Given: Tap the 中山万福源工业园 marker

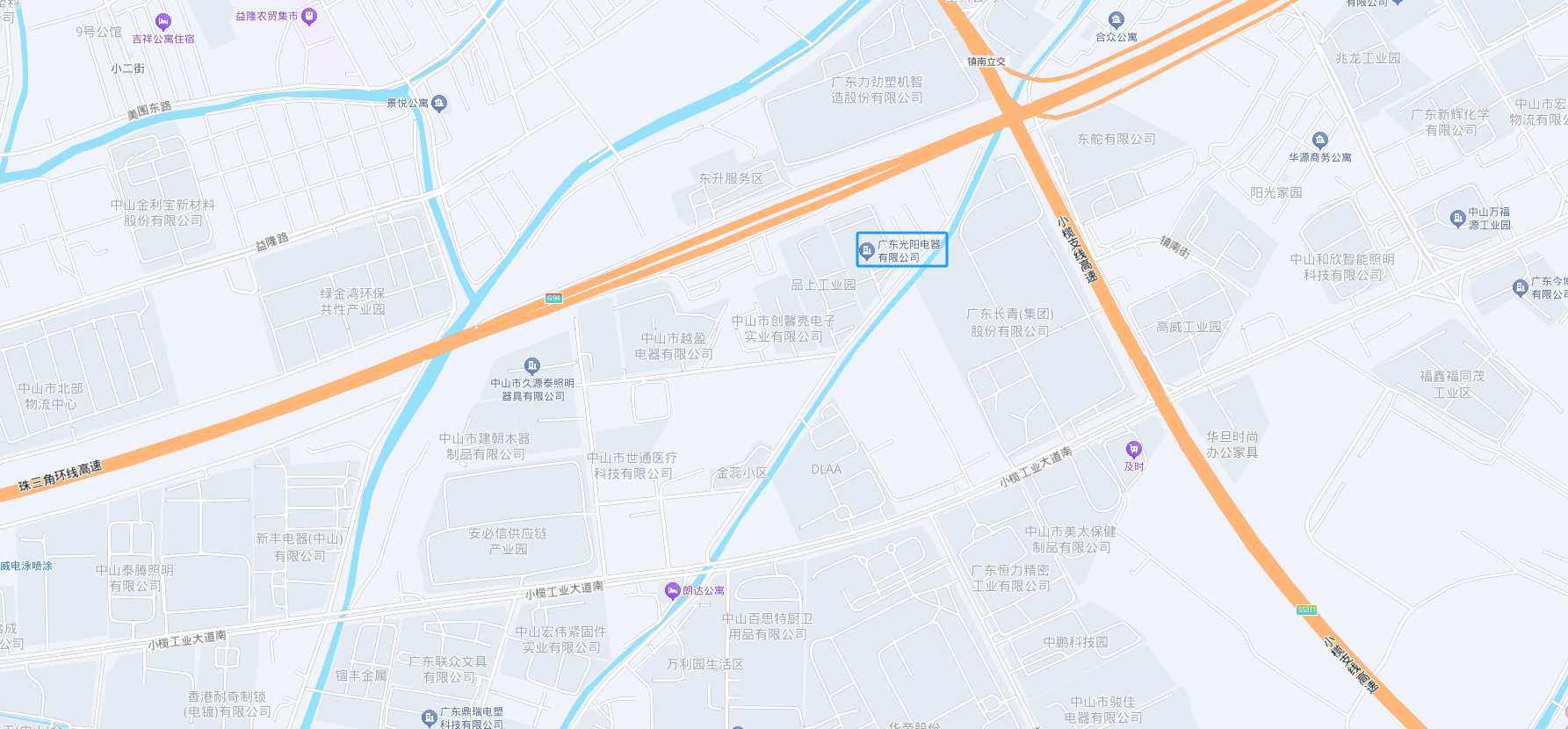Looking at the screenshot, I should pyautogui.click(x=1458, y=218).
